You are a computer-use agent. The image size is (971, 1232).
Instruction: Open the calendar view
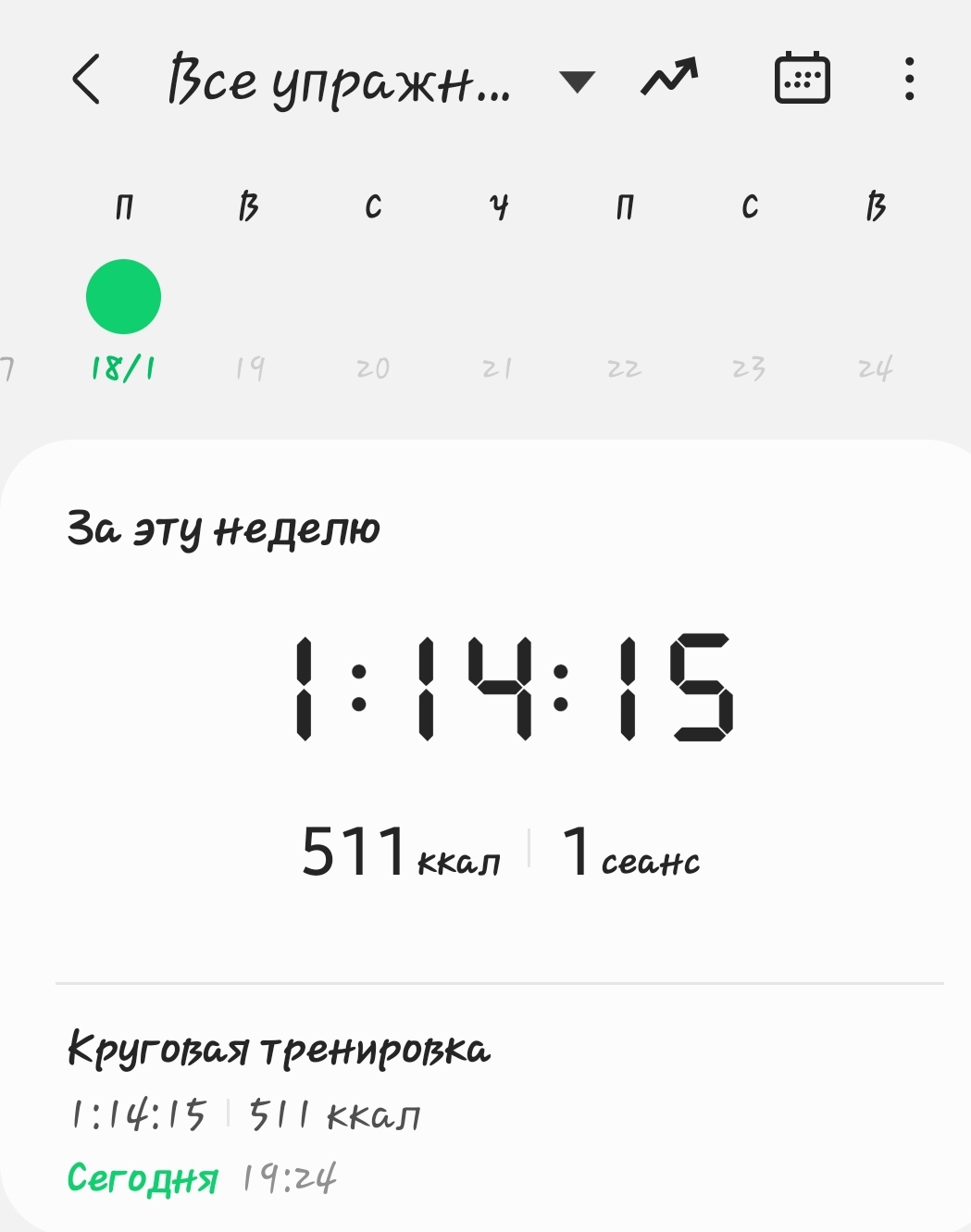(802, 79)
